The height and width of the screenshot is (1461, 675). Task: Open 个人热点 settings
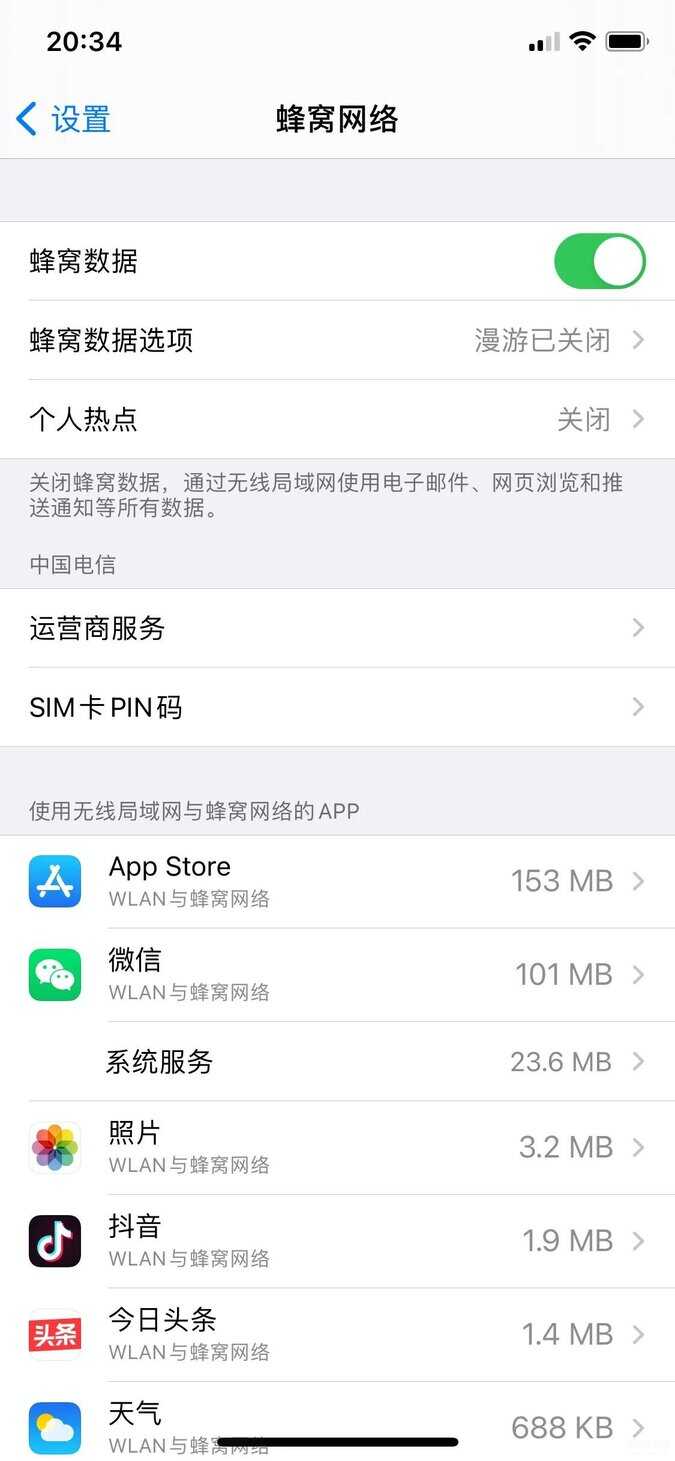click(x=337, y=419)
